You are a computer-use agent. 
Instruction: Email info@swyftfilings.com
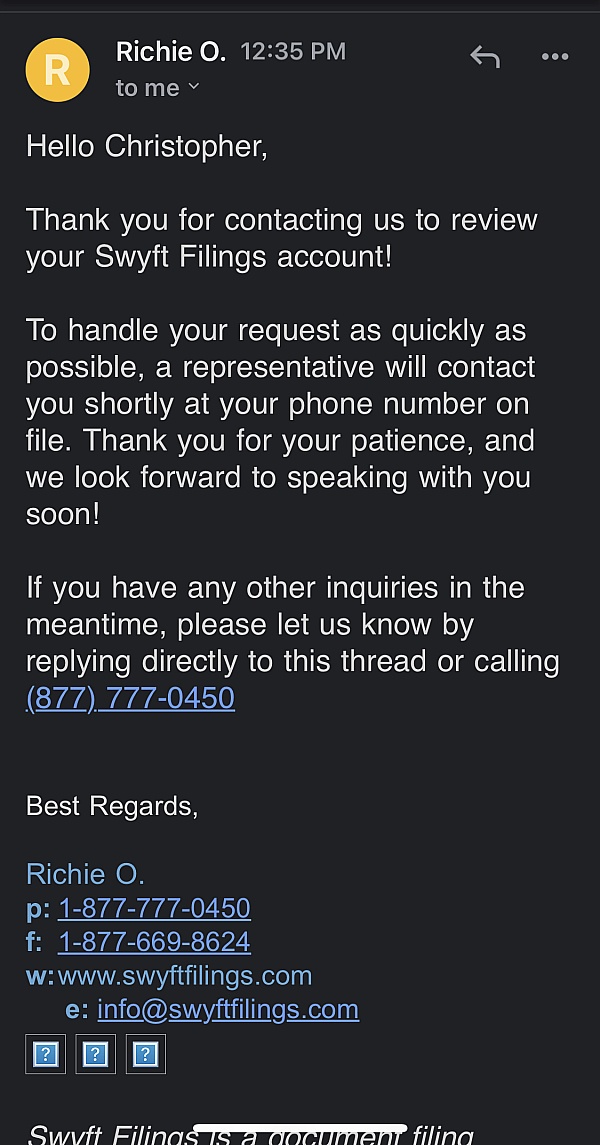228,1009
